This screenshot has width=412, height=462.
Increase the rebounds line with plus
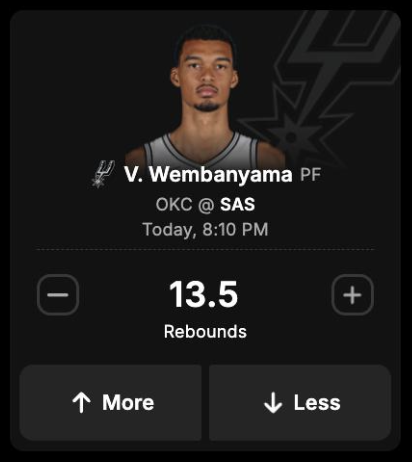point(352,295)
